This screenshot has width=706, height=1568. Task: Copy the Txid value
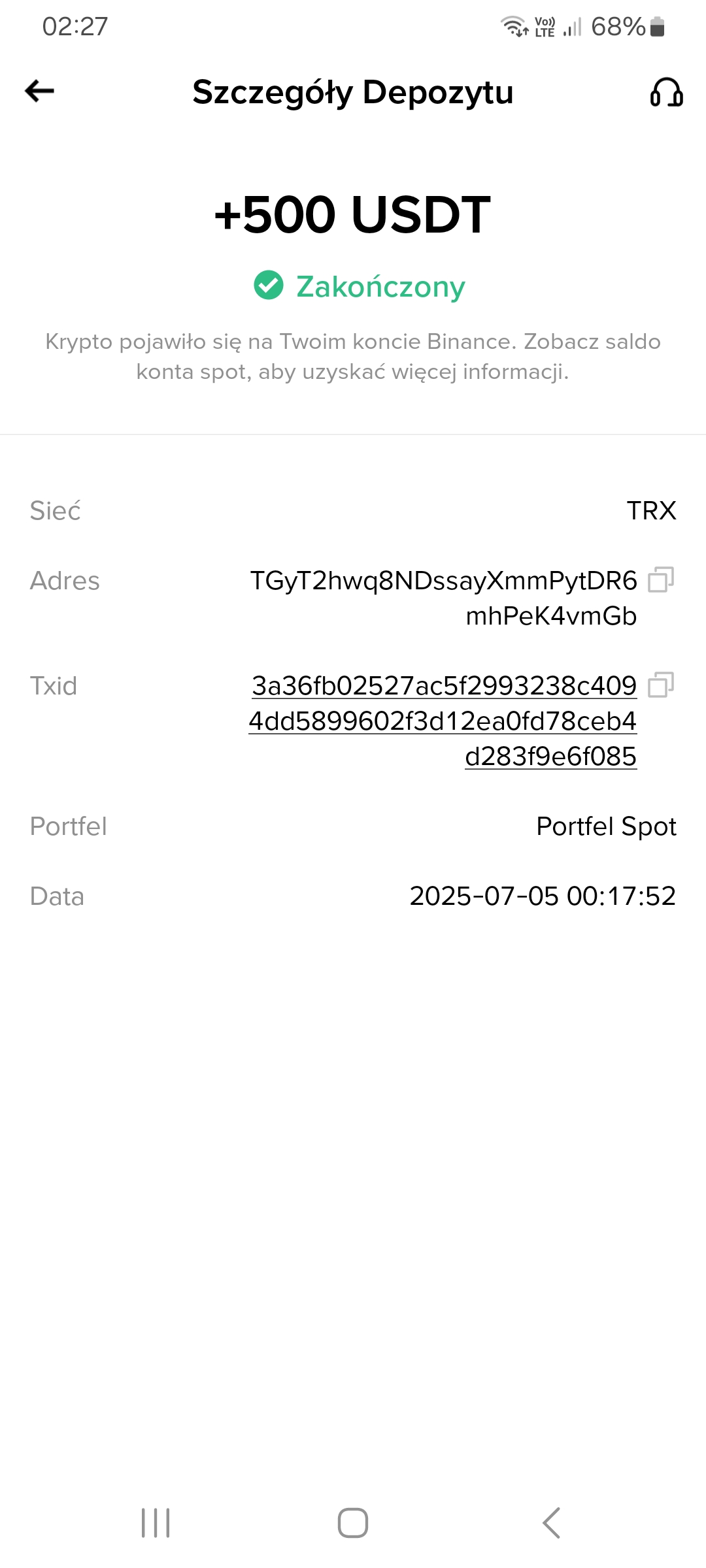coord(660,685)
